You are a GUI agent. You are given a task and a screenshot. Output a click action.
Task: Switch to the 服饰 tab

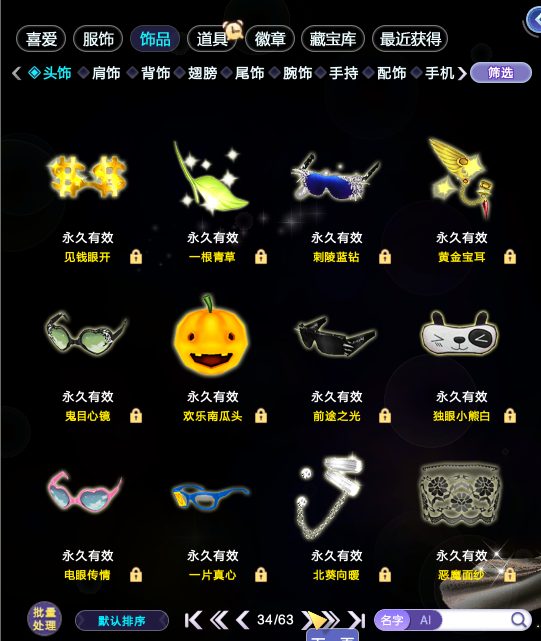click(98, 39)
